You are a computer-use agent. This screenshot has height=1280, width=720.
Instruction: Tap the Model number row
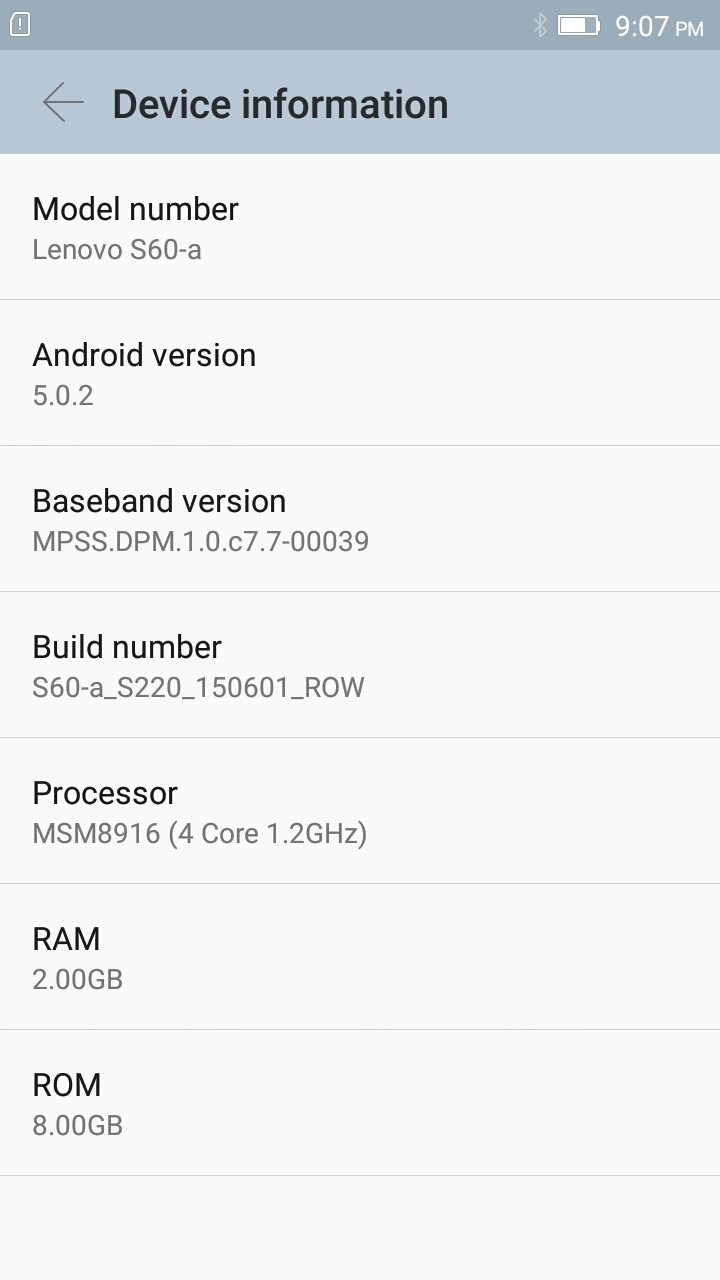(x=360, y=227)
